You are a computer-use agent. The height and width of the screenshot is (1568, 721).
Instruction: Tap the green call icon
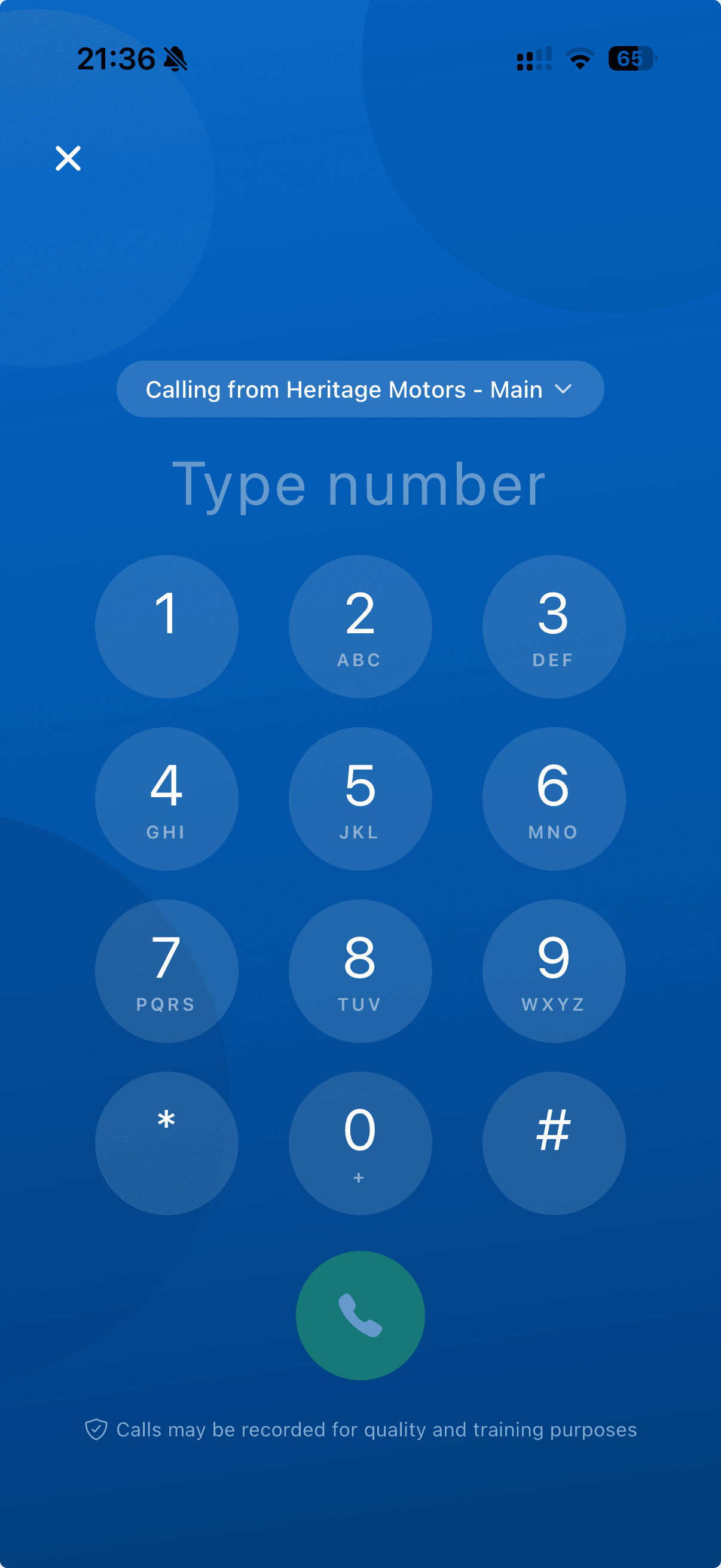360,1315
